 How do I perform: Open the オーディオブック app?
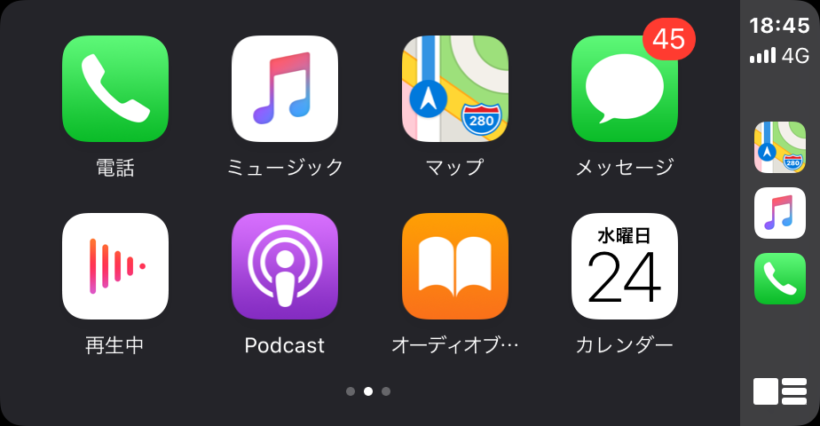pos(455,266)
